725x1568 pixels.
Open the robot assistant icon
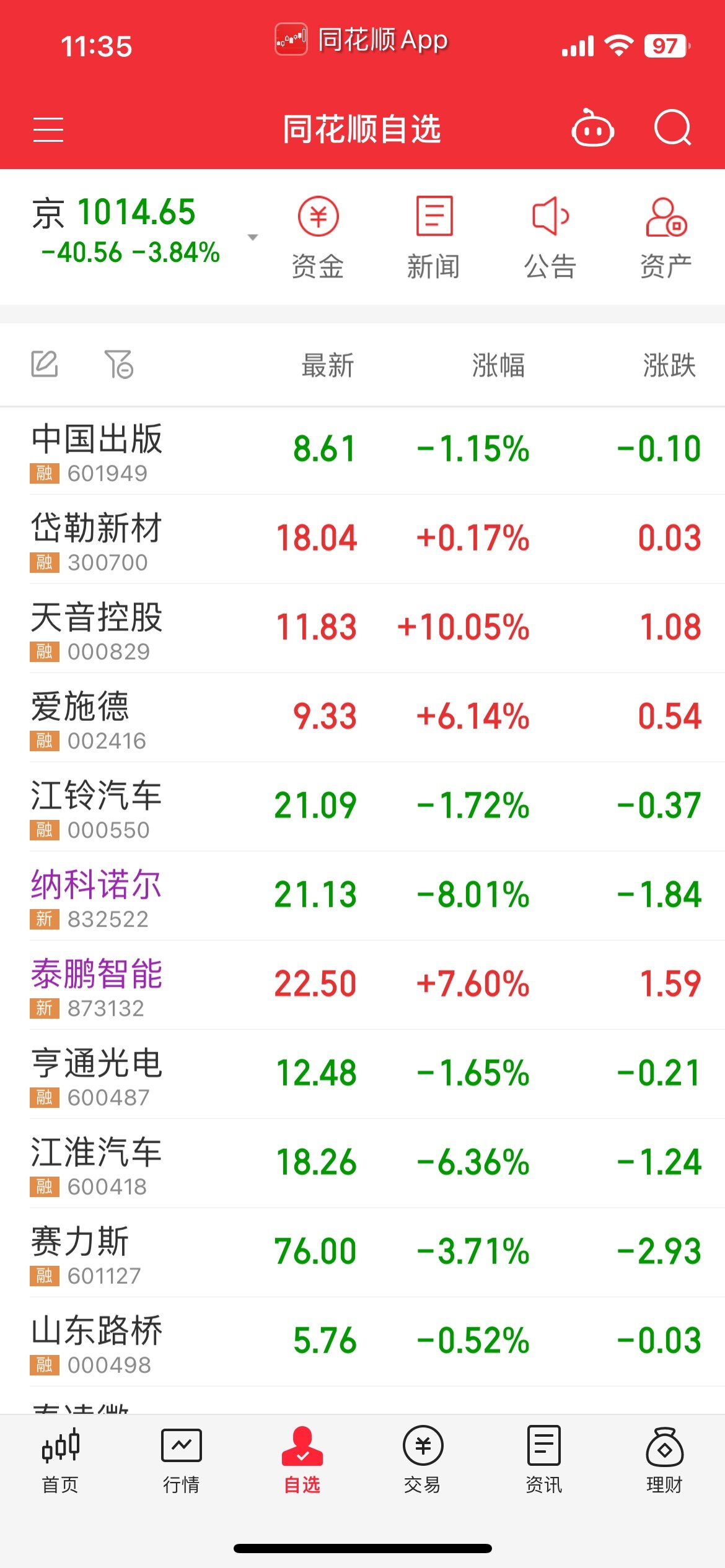coord(592,129)
